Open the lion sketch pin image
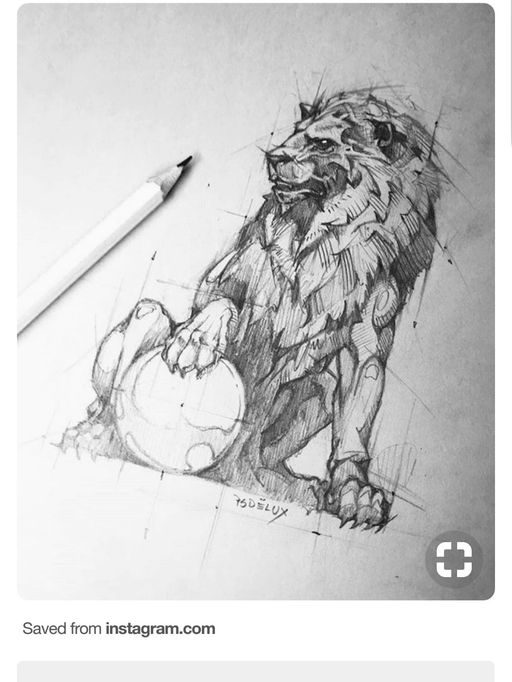Screen dimensions: 512x682 click(x=256, y=301)
